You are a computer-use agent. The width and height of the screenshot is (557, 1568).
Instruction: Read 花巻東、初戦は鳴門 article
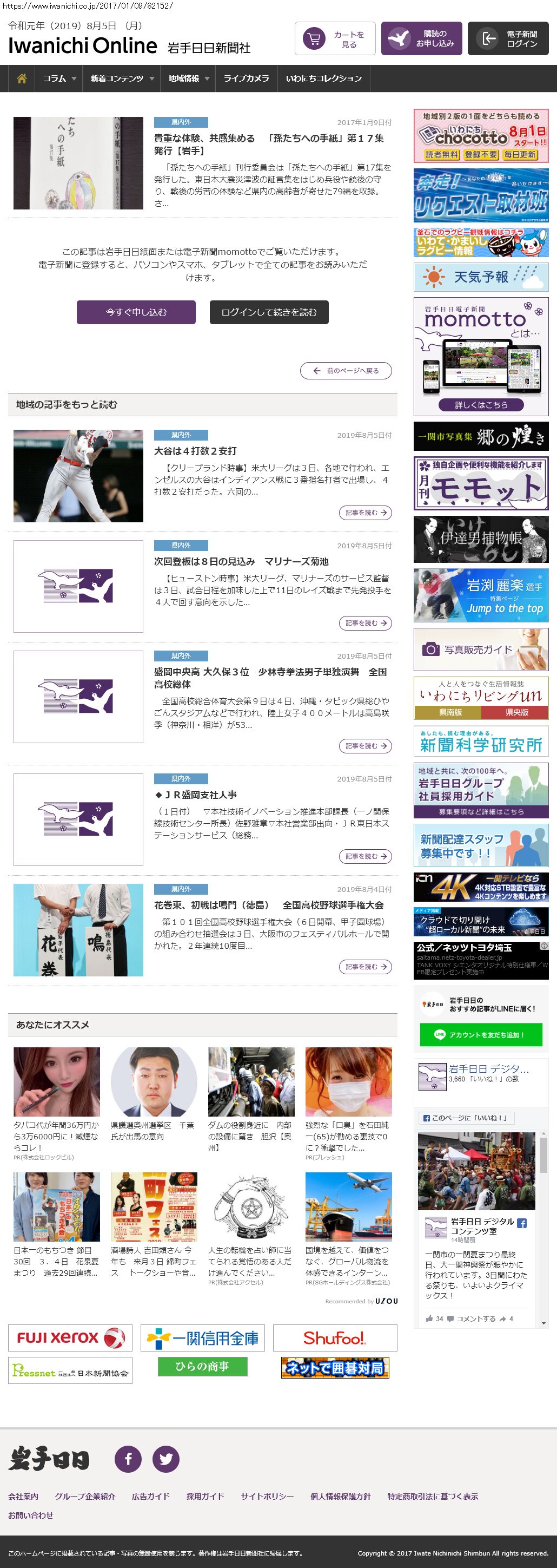click(x=268, y=905)
